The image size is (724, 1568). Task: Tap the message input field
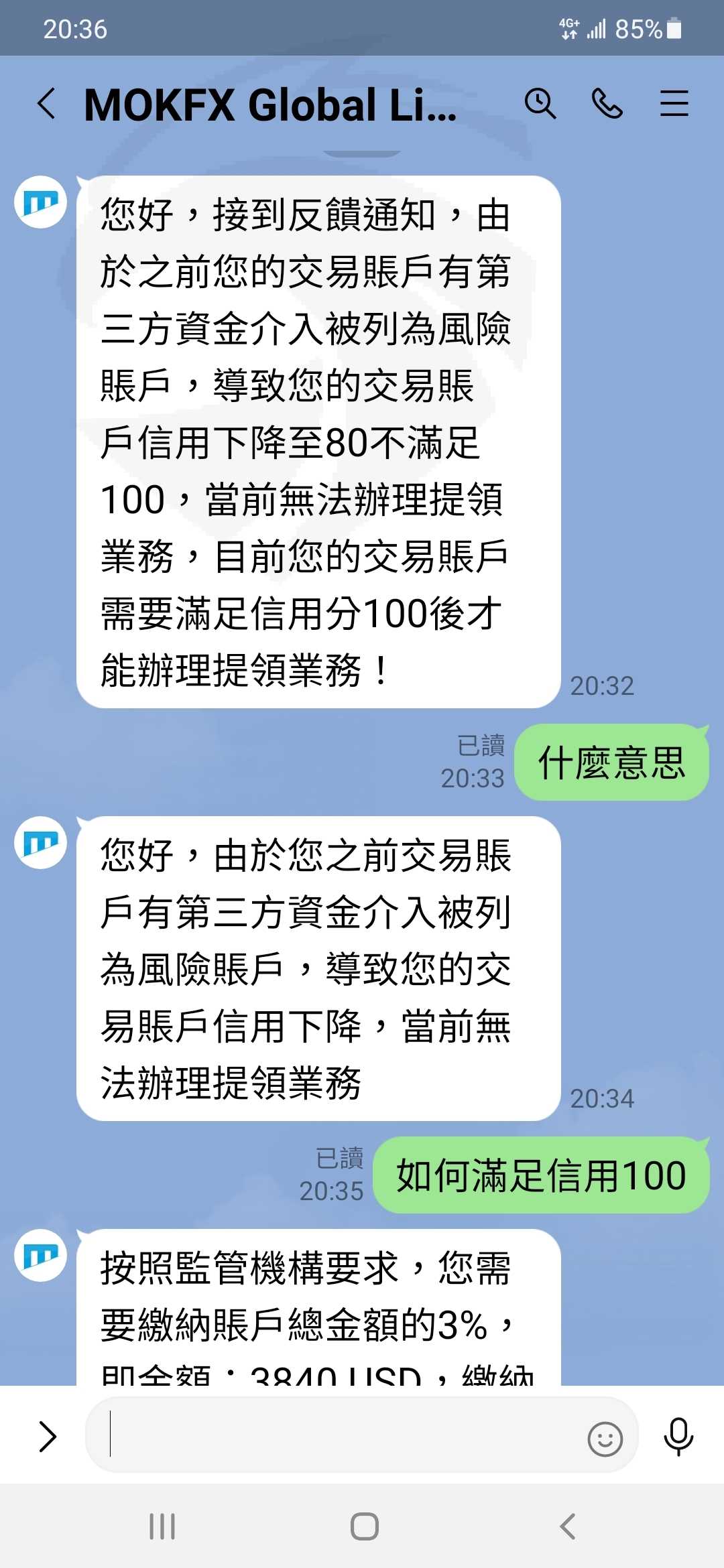335,1436
